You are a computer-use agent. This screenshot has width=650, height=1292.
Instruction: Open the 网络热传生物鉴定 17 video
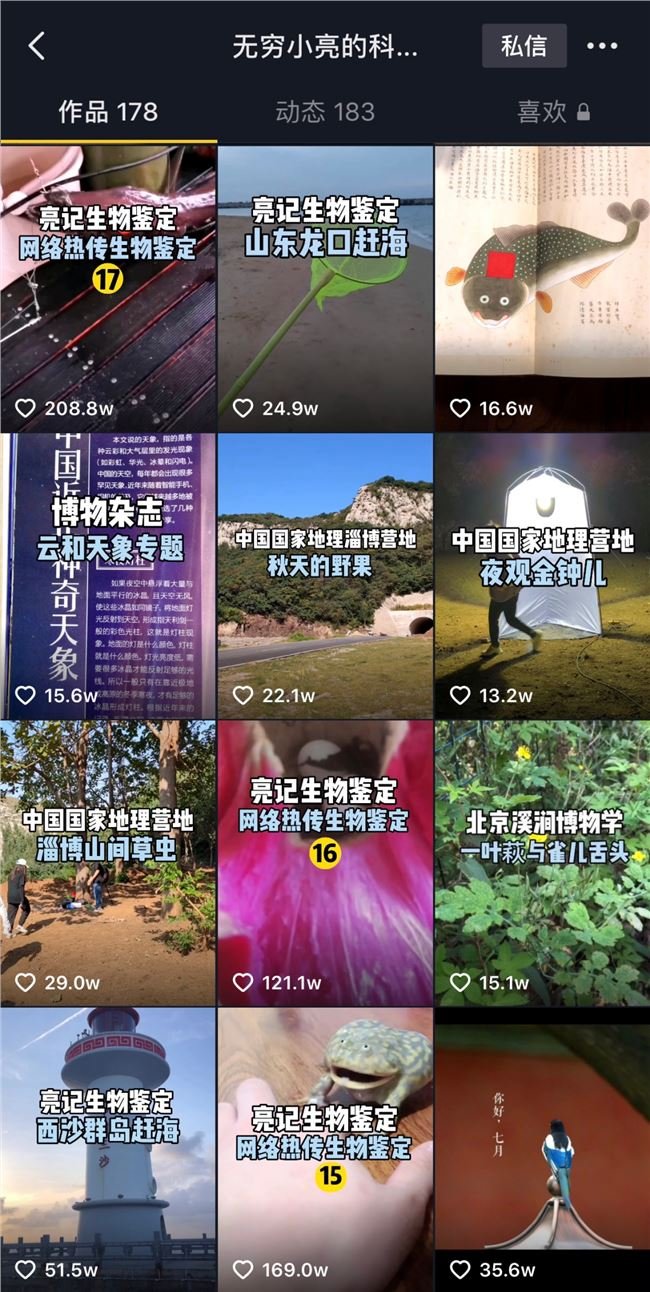pyautogui.click(x=108, y=288)
